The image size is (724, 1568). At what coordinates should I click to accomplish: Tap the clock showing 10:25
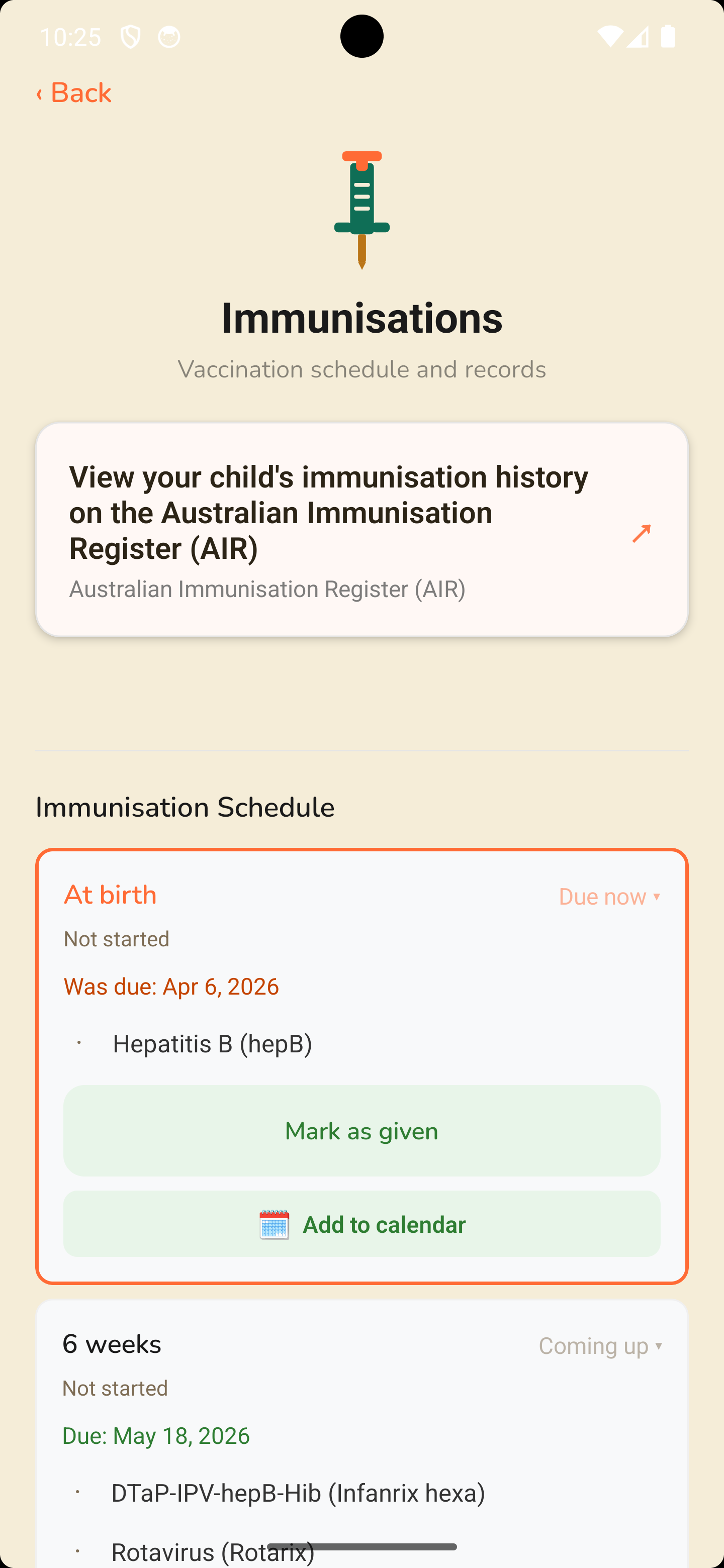(70, 37)
